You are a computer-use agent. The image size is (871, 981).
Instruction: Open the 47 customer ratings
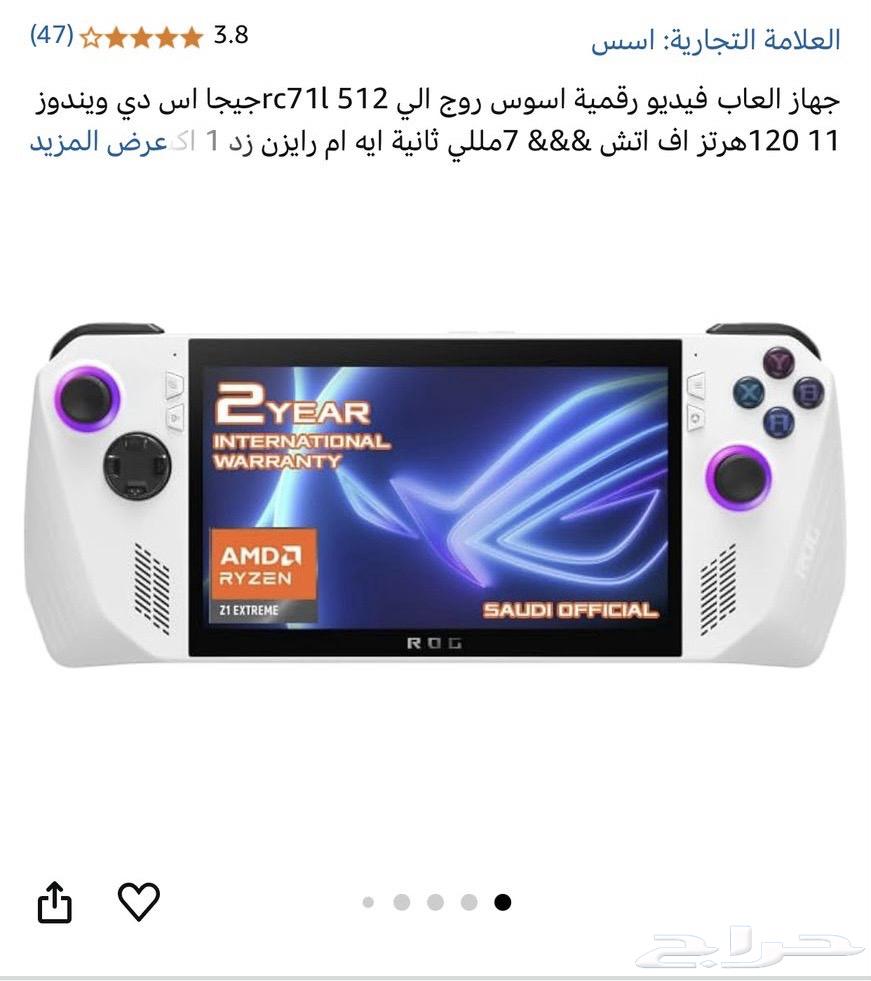click(52, 36)
